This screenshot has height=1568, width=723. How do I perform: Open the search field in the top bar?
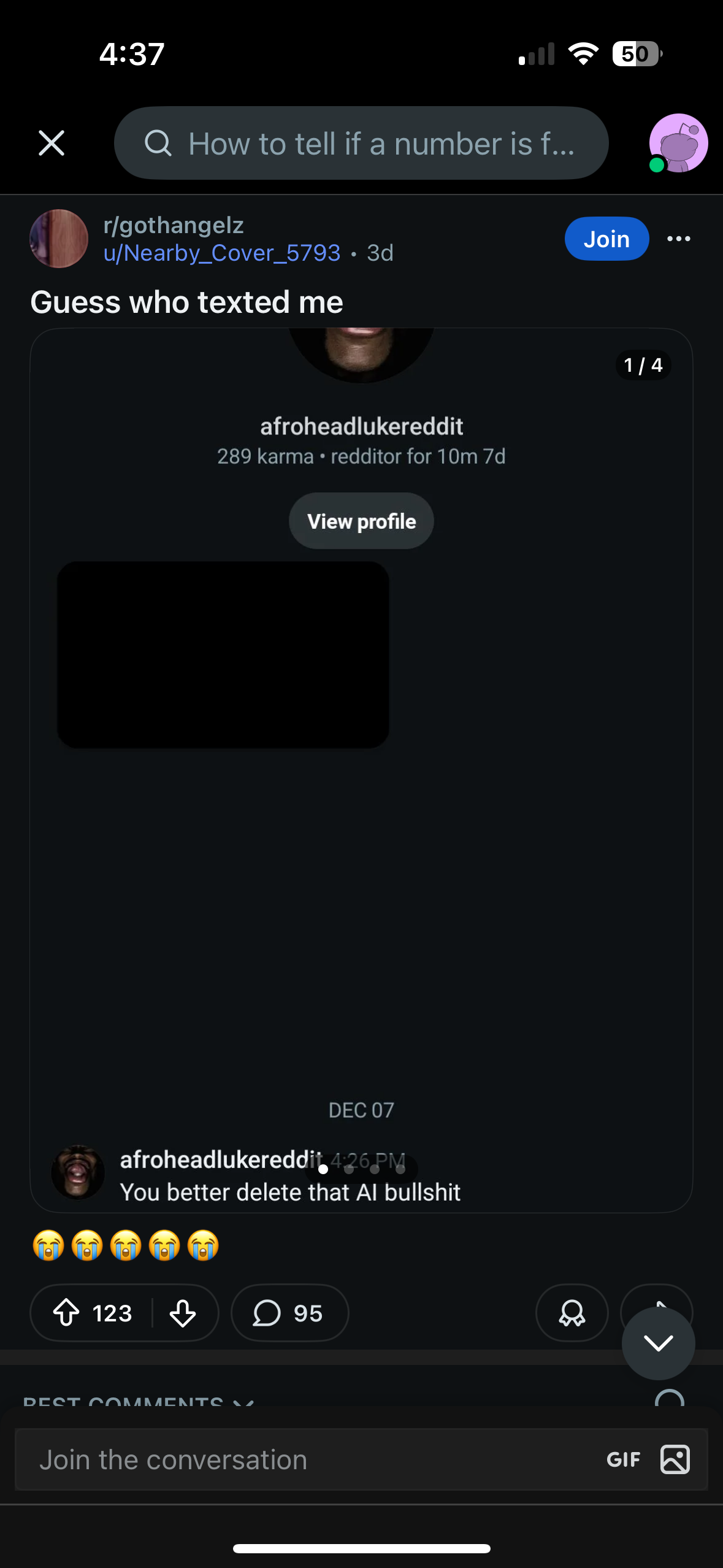pyautogui.click(x=361, y=144)
